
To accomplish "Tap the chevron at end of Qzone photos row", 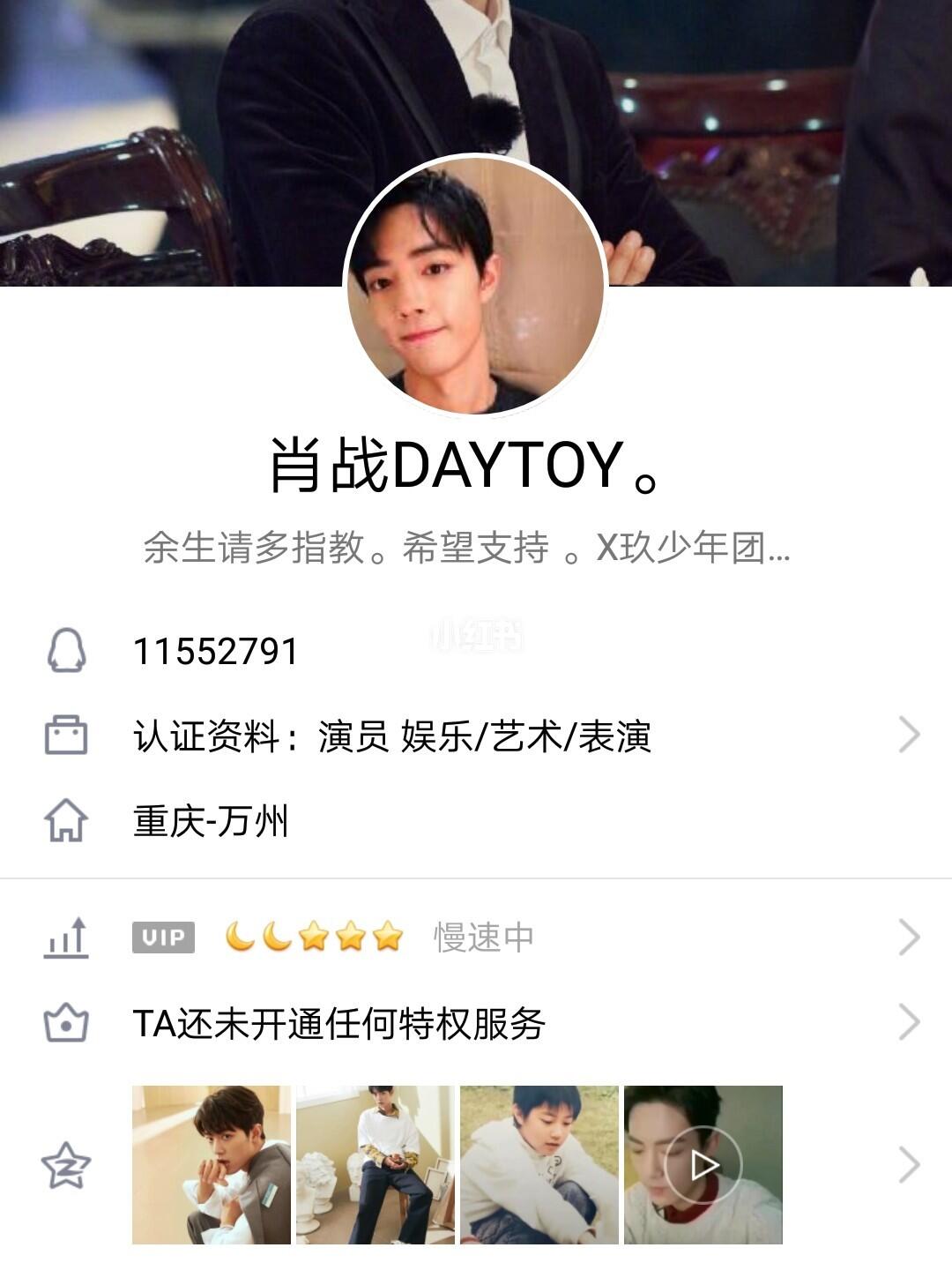I will 909,1164.
